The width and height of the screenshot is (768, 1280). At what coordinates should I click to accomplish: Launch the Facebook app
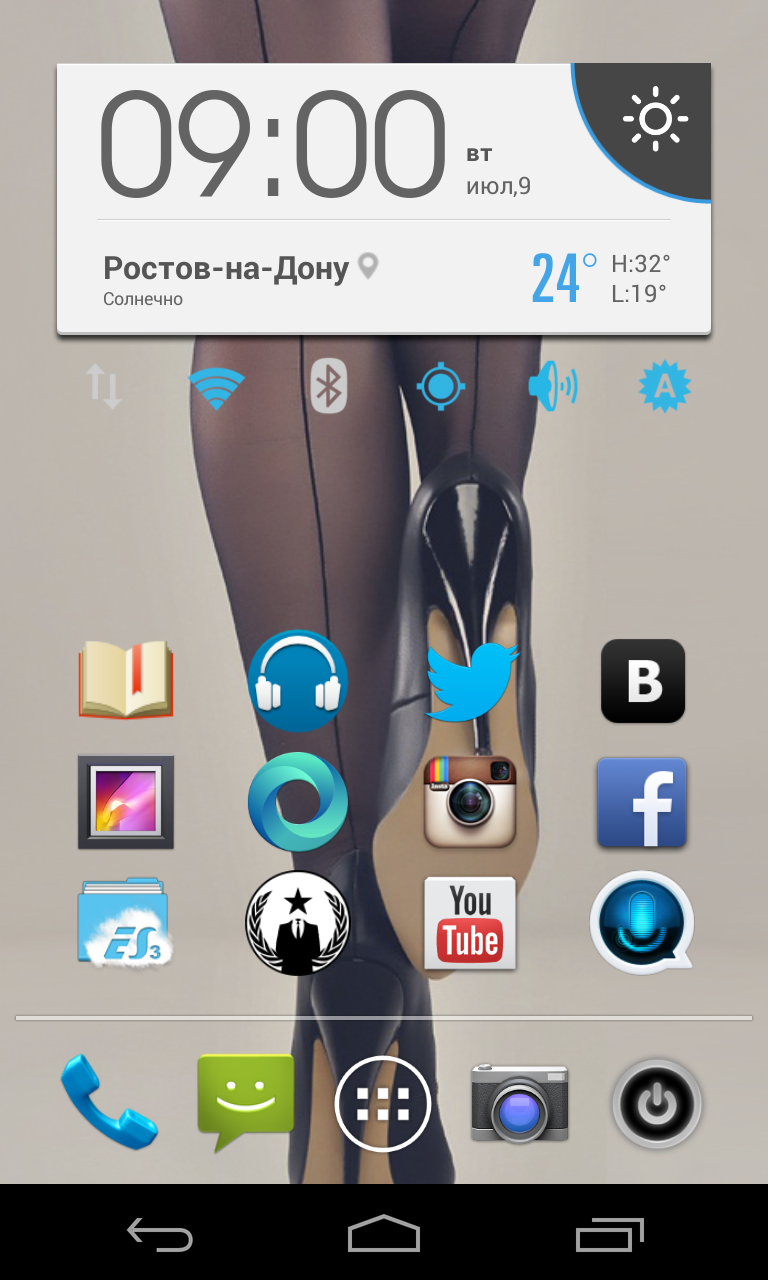pyautogui.click(x=642, y=802)
